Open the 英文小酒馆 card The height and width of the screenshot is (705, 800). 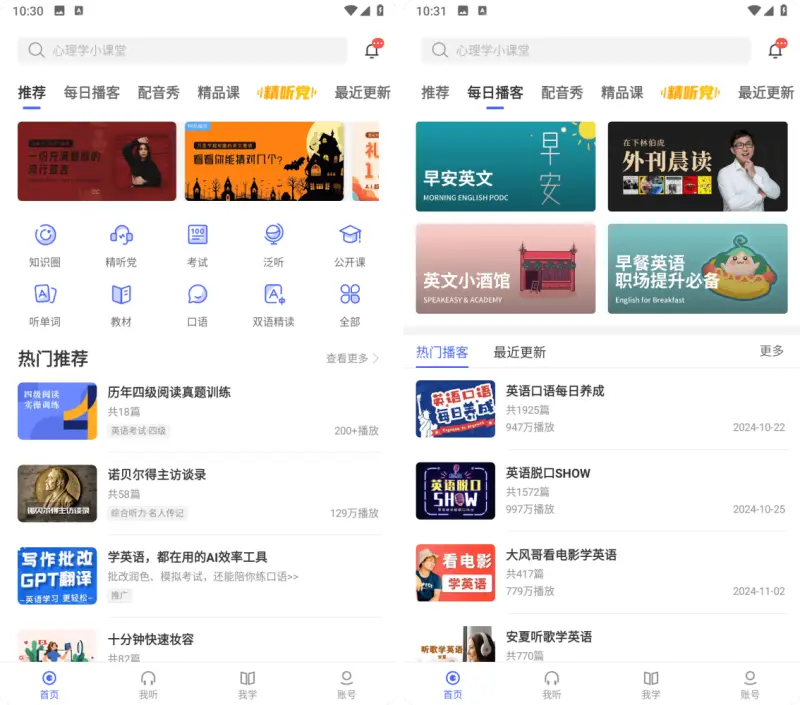[505, 268]
